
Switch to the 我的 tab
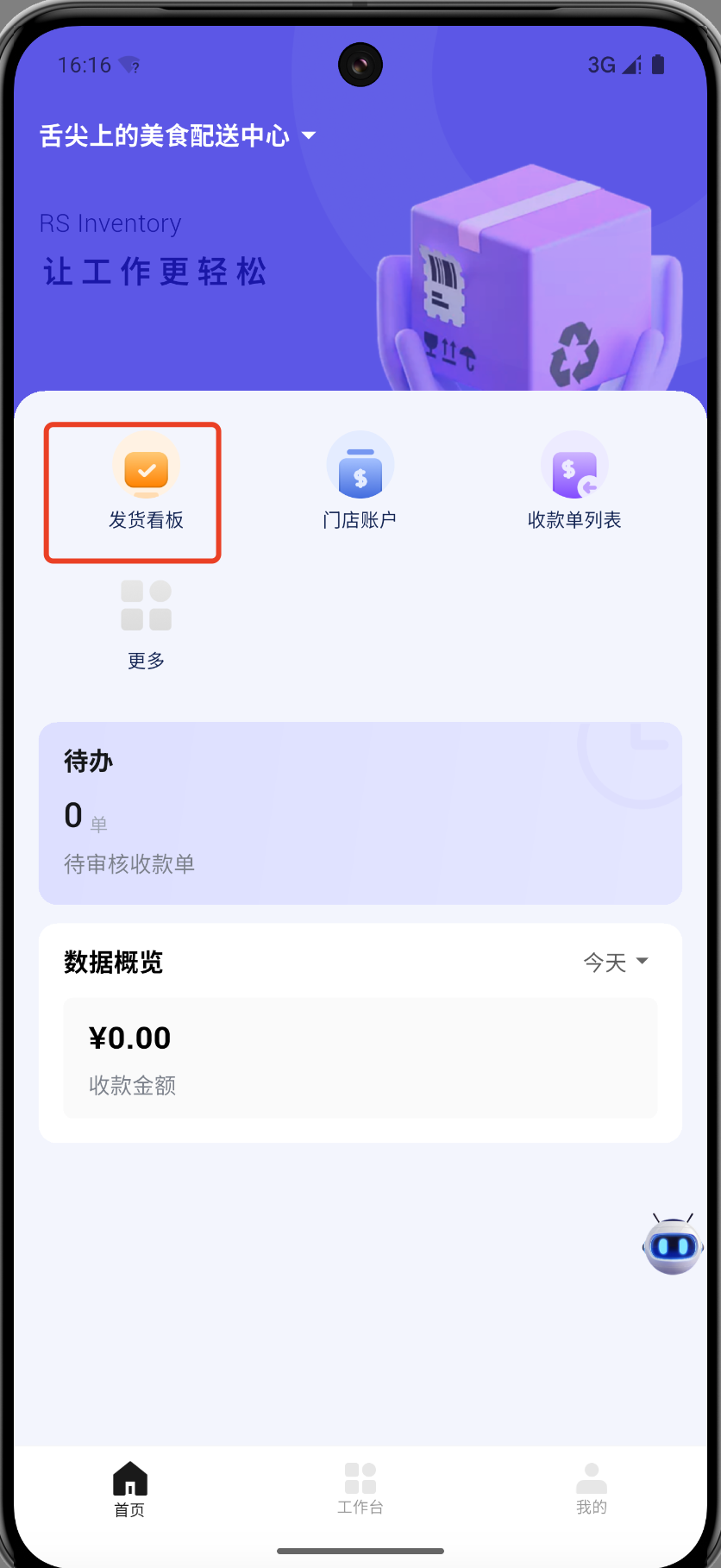pos(591,1490)
